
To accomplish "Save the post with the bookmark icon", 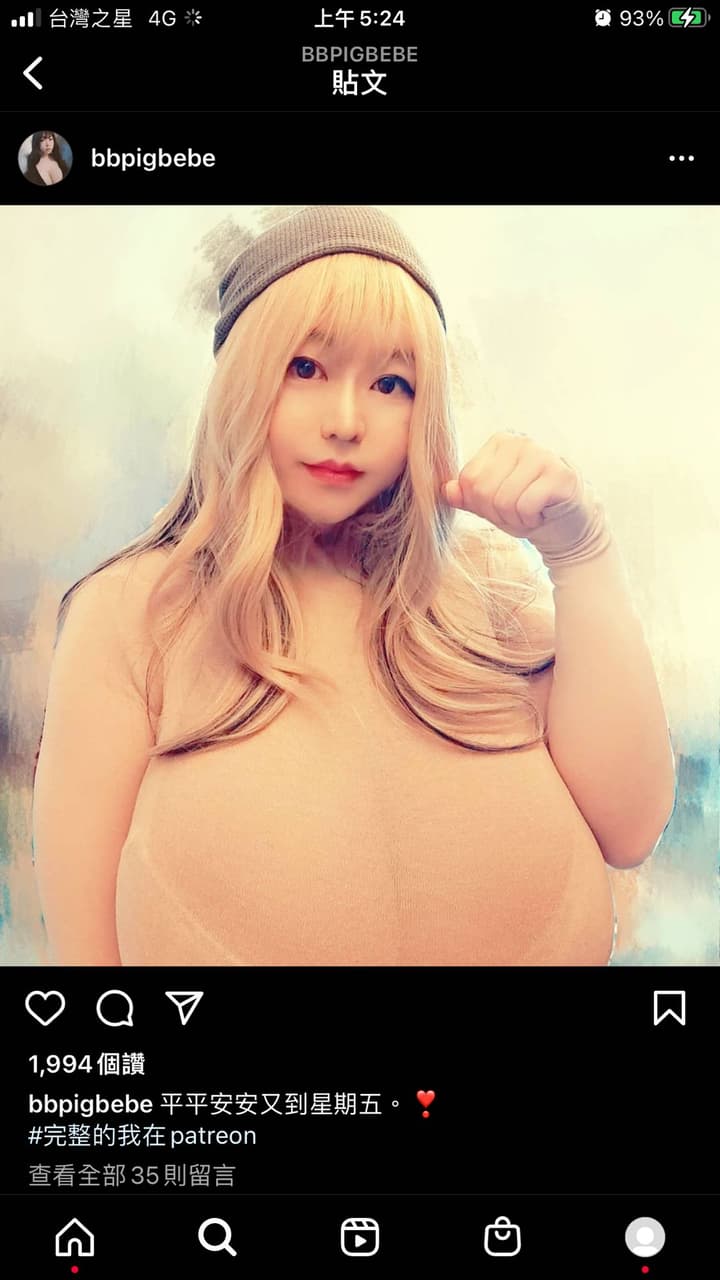I will (669, 1008).
